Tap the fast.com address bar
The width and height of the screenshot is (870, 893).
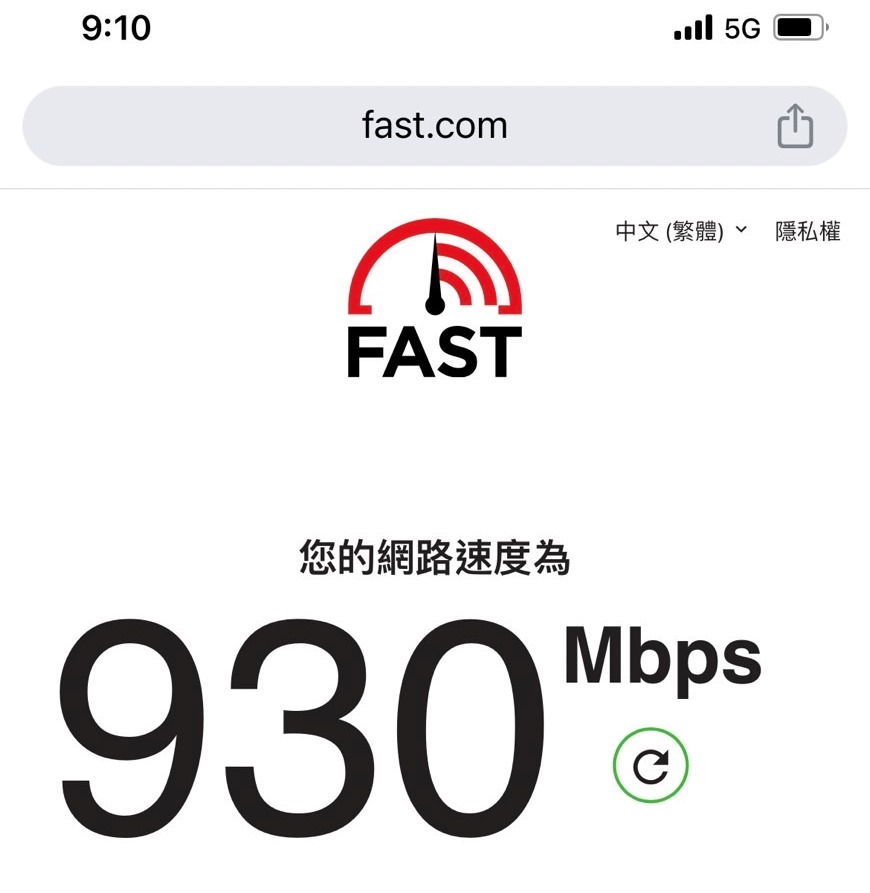pos(434,126)
